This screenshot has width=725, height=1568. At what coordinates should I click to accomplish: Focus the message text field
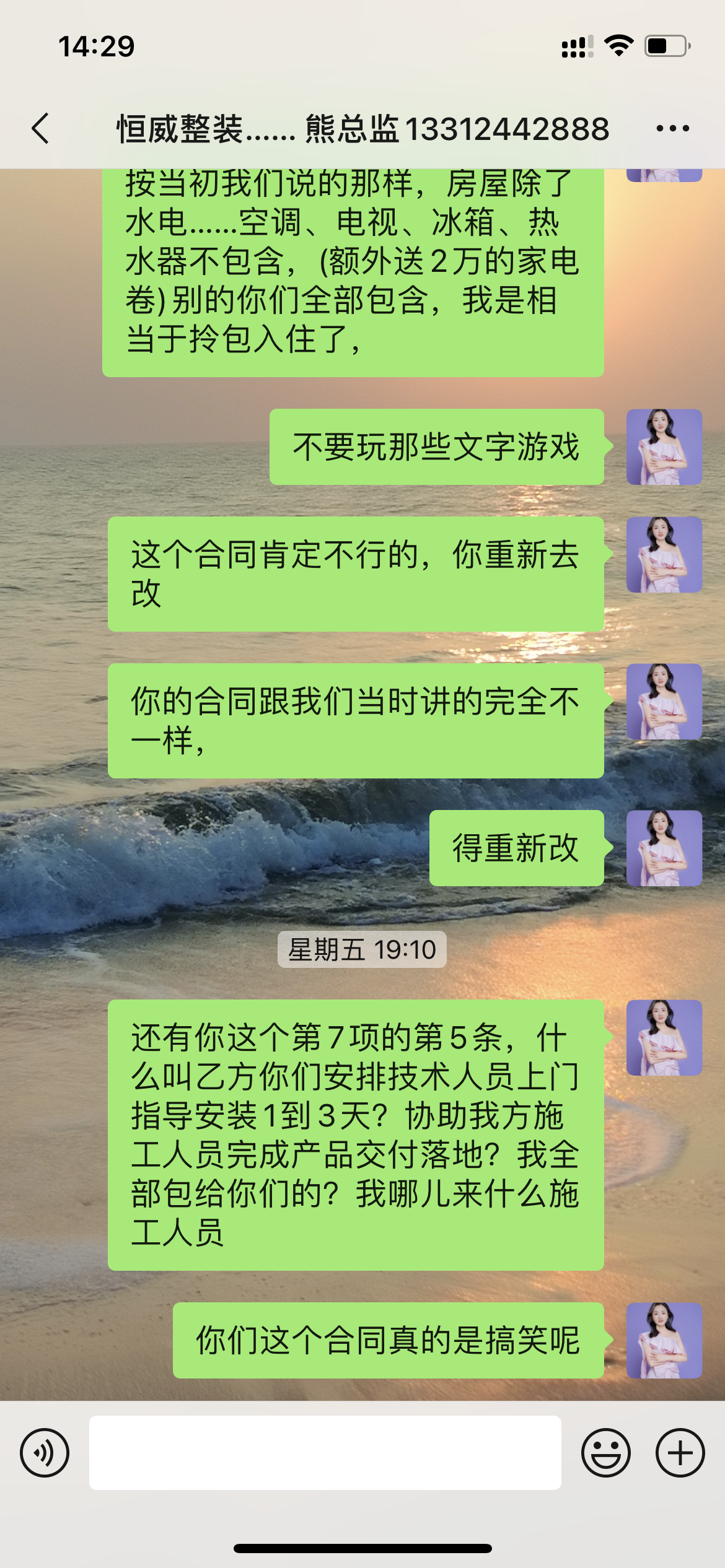pyautogui.click(x=325, y=1453)
